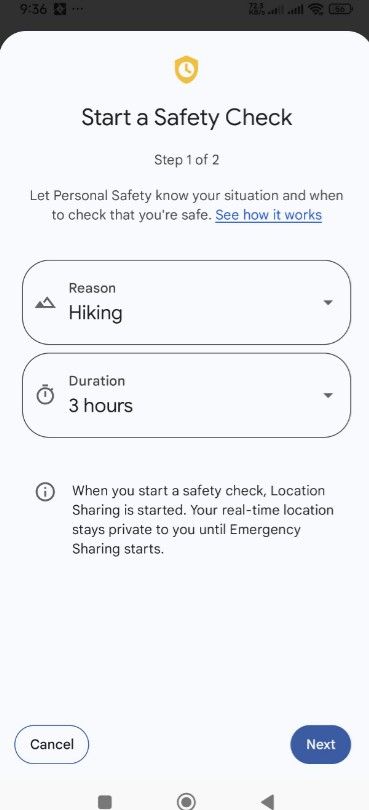This screenshot has height=810, width=369.
Task: Go to the home screen via system button
Action: coord(186,802)
